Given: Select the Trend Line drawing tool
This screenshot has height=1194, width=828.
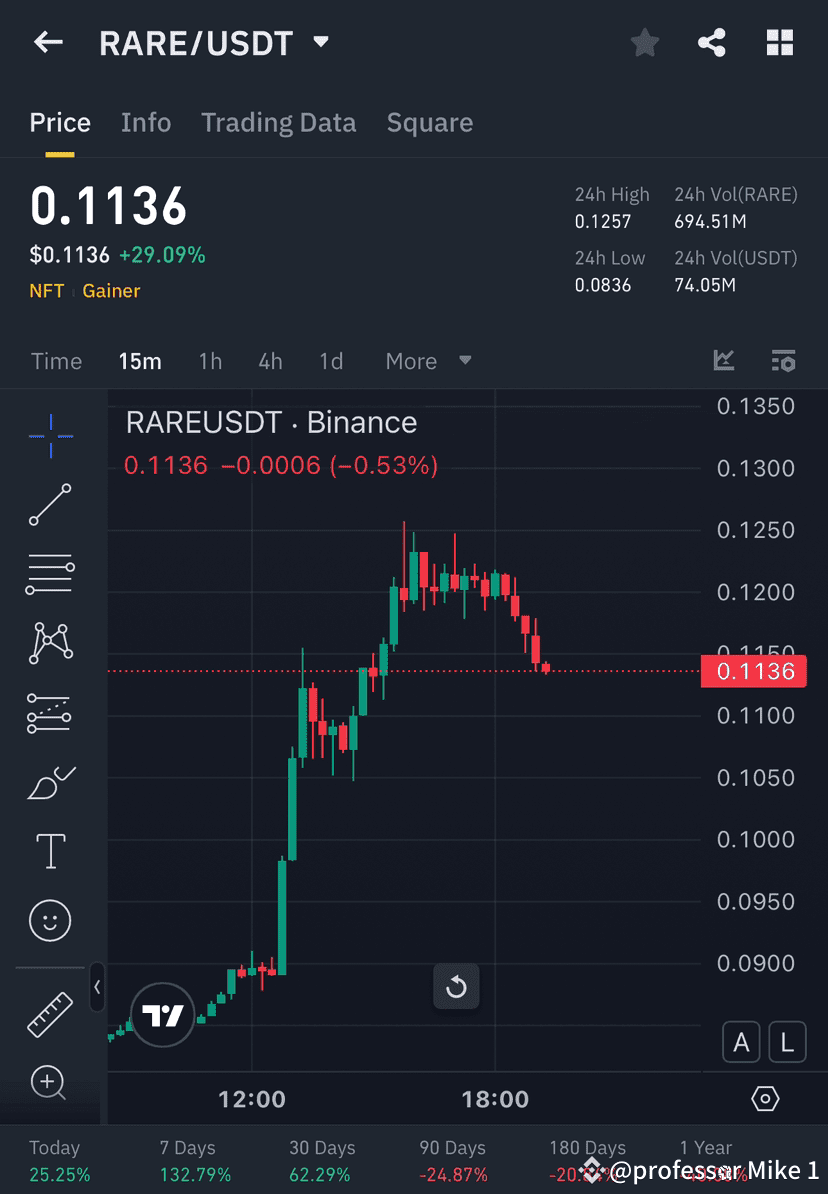Looking at the screenshot, I should pos(49,505).
